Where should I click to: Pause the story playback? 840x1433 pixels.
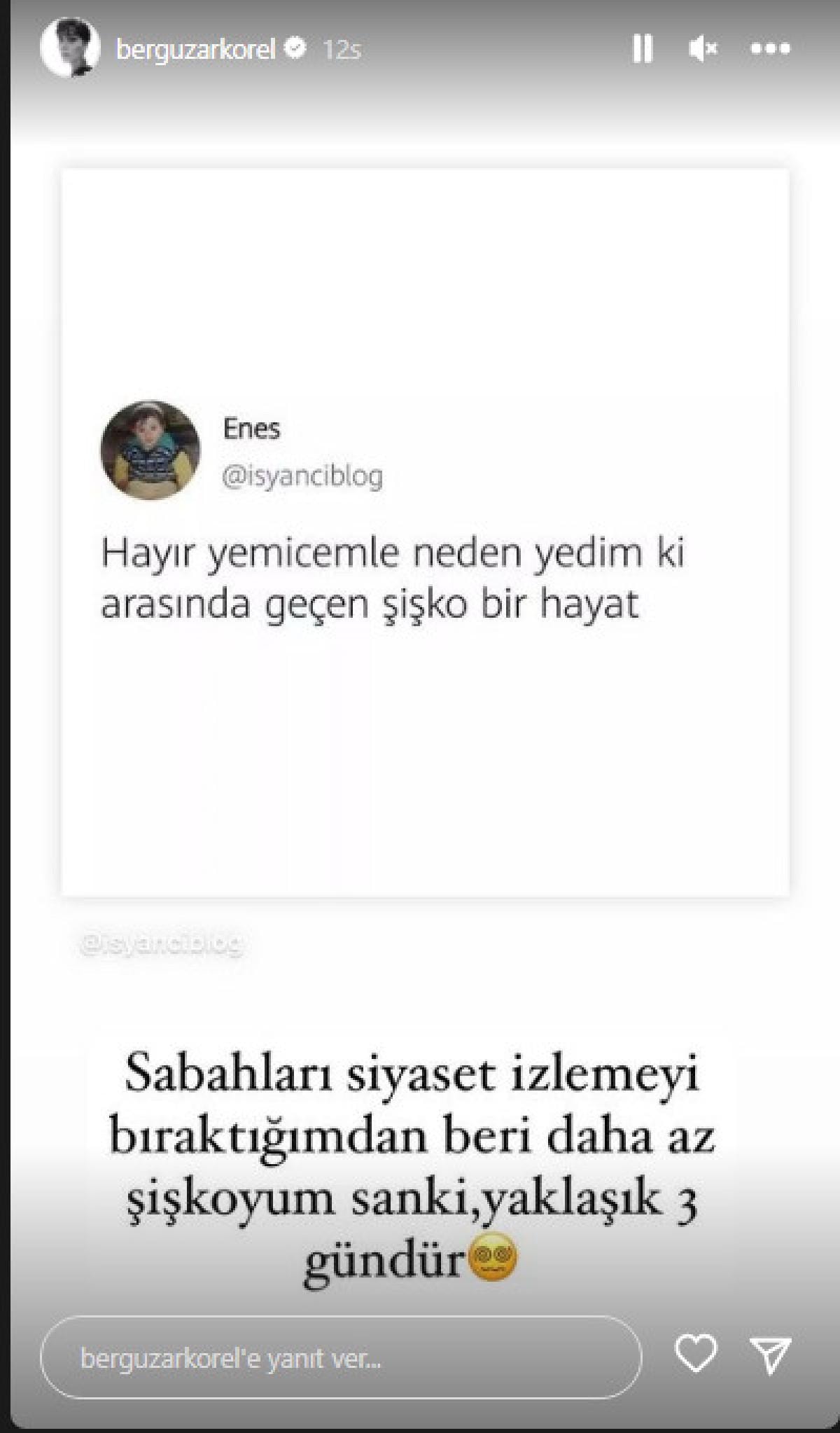(x=642, y=49)
